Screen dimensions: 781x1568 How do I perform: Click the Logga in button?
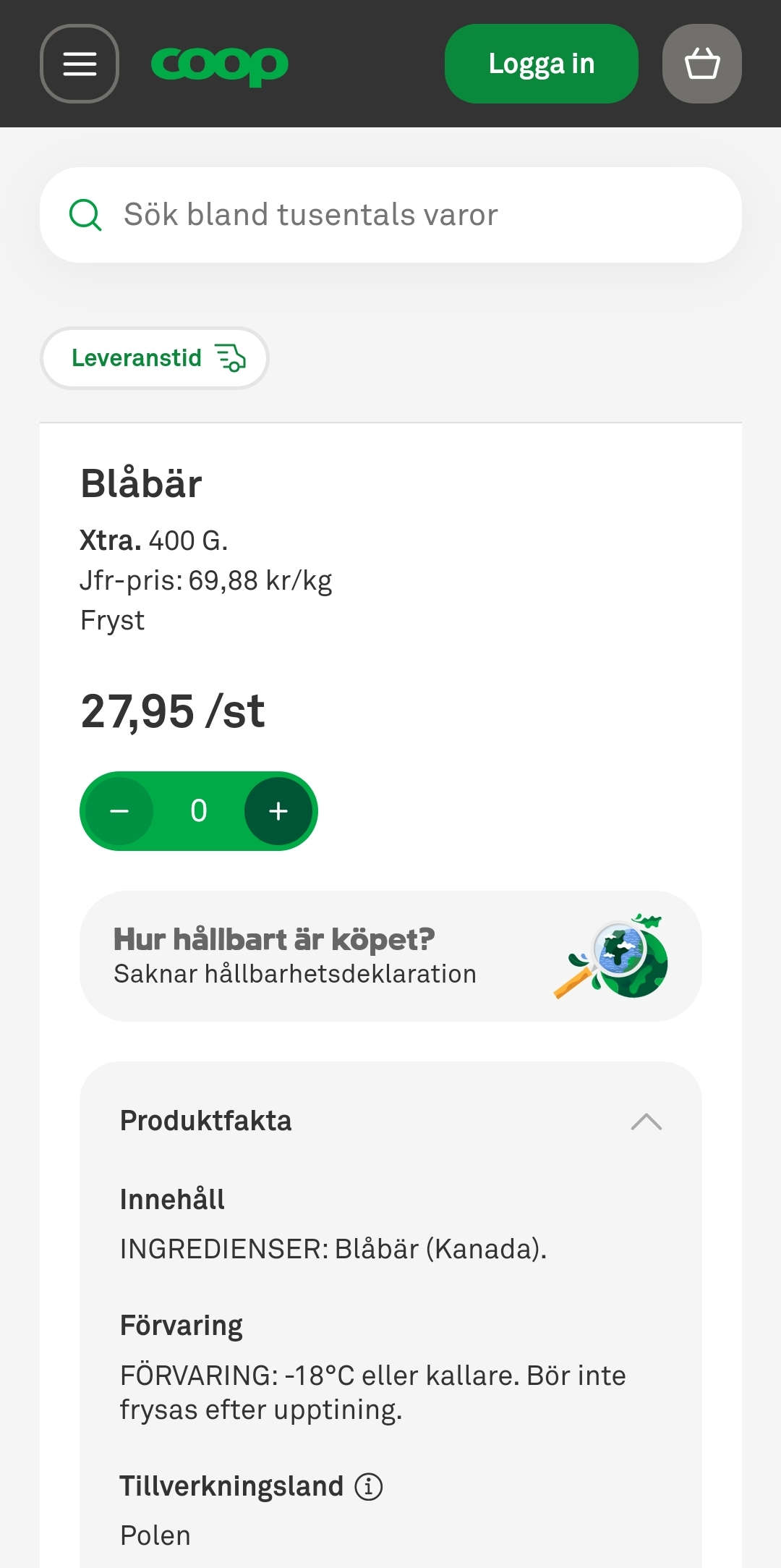541,64
